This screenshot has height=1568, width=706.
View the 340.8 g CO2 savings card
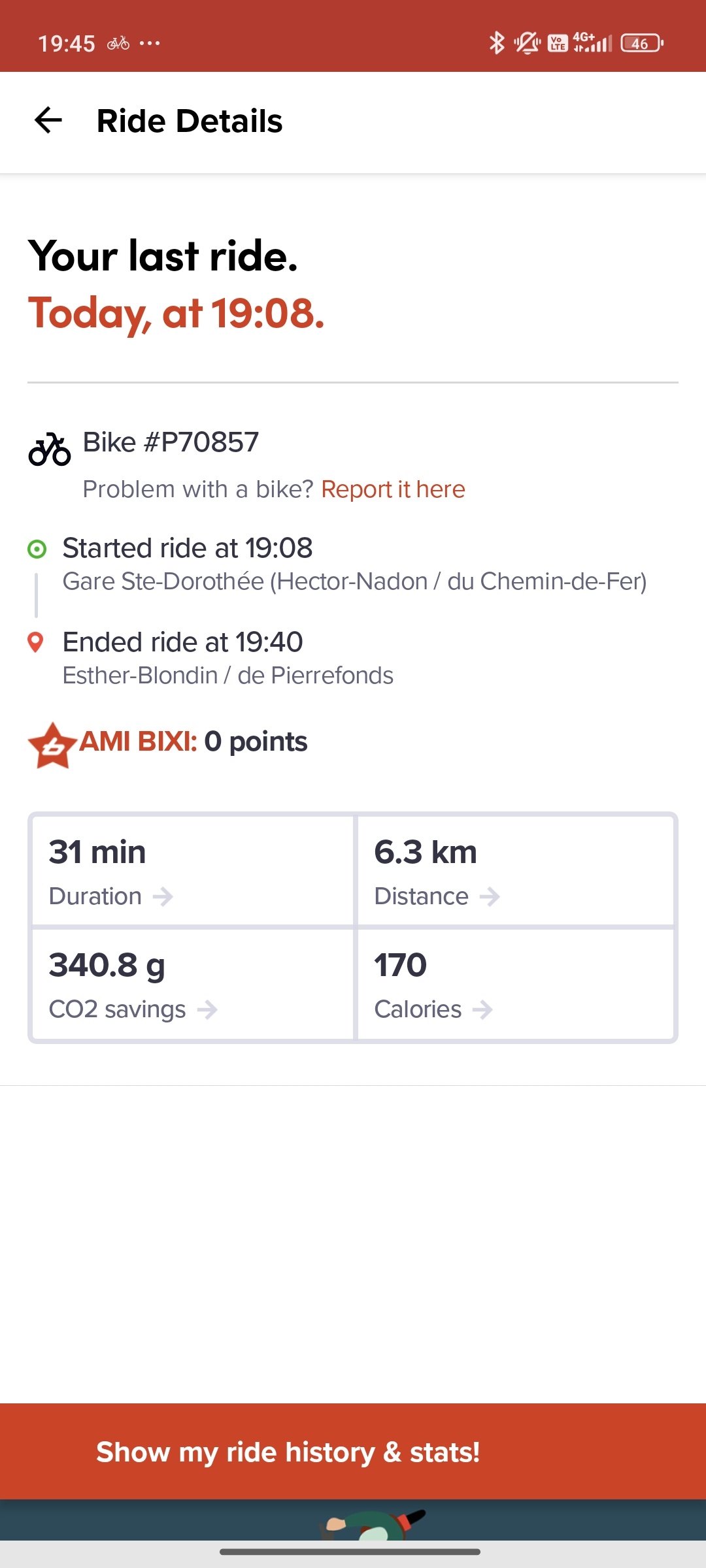(x=193, y=984)
